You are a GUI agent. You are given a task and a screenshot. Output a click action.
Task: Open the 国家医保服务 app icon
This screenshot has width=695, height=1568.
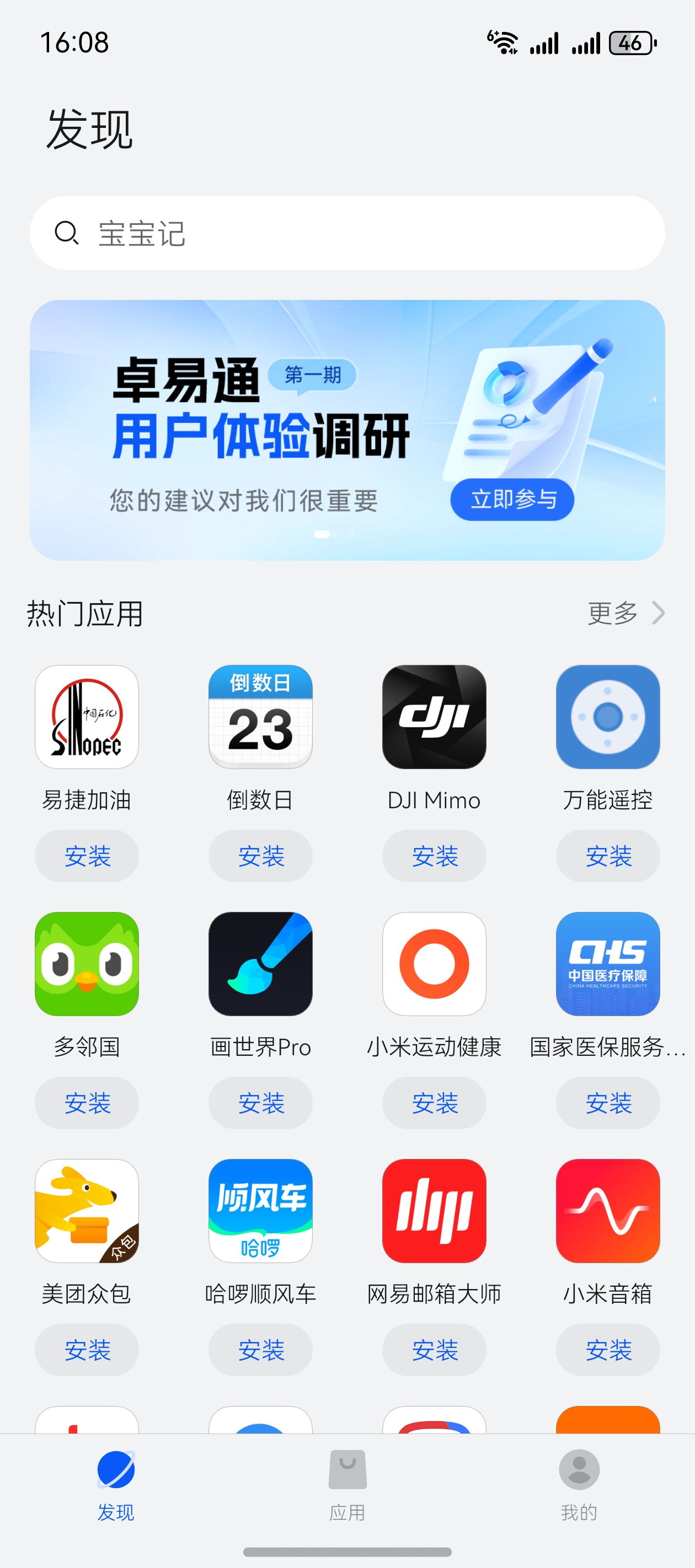pos(607,965)
